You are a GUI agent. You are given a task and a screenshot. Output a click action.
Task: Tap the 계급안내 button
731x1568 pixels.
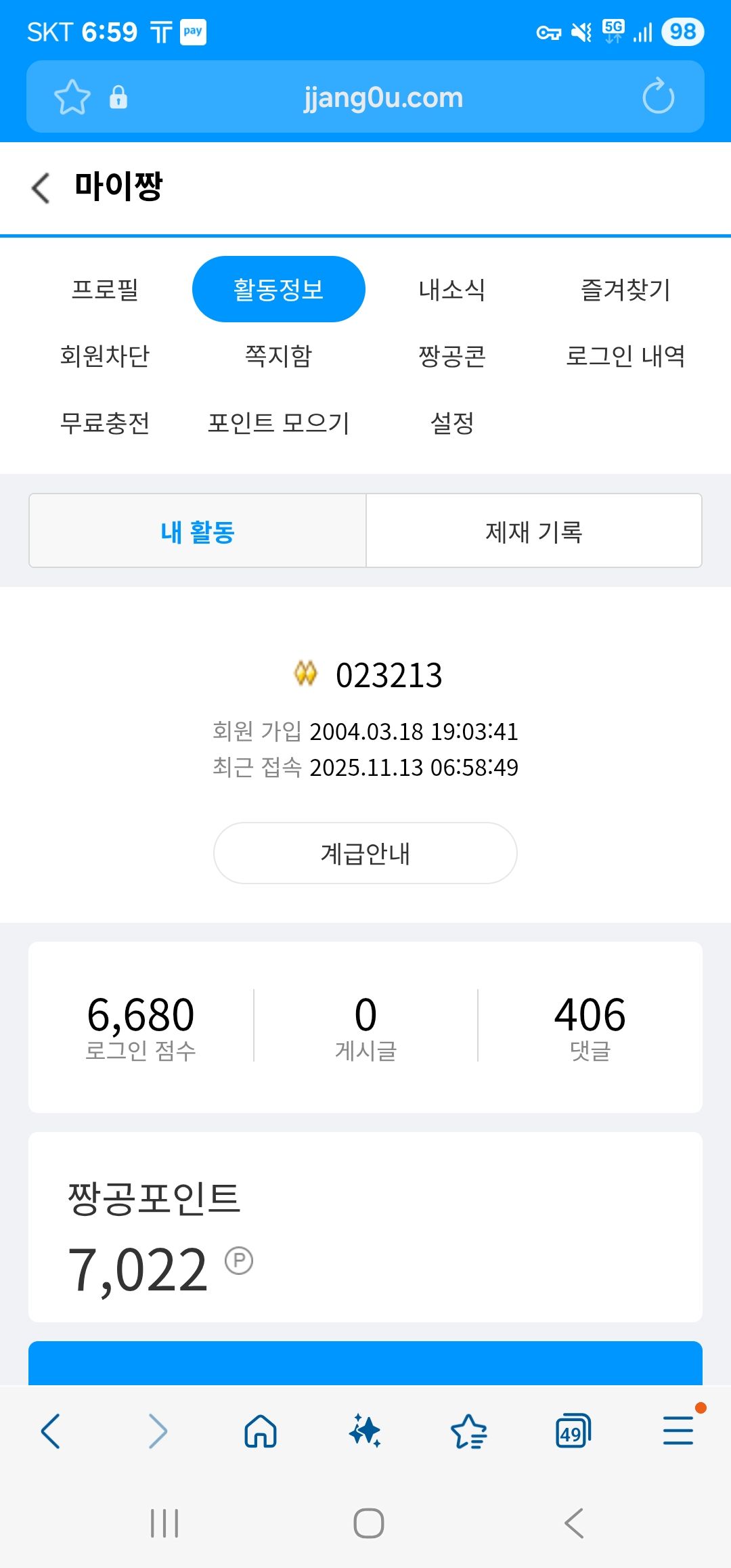(x=365, y=853)
